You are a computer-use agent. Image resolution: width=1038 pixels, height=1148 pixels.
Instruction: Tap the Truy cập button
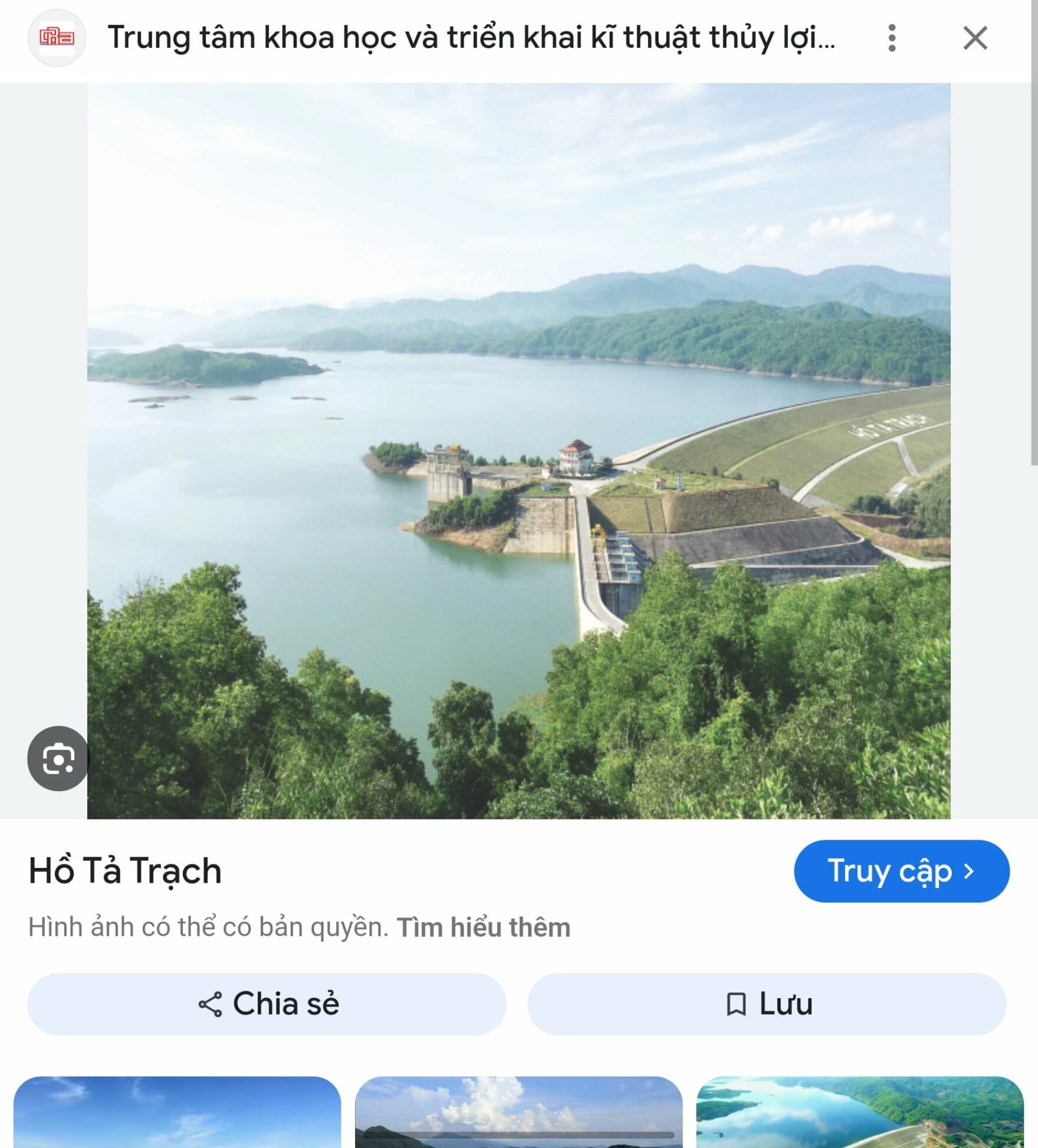pos(901,871)
